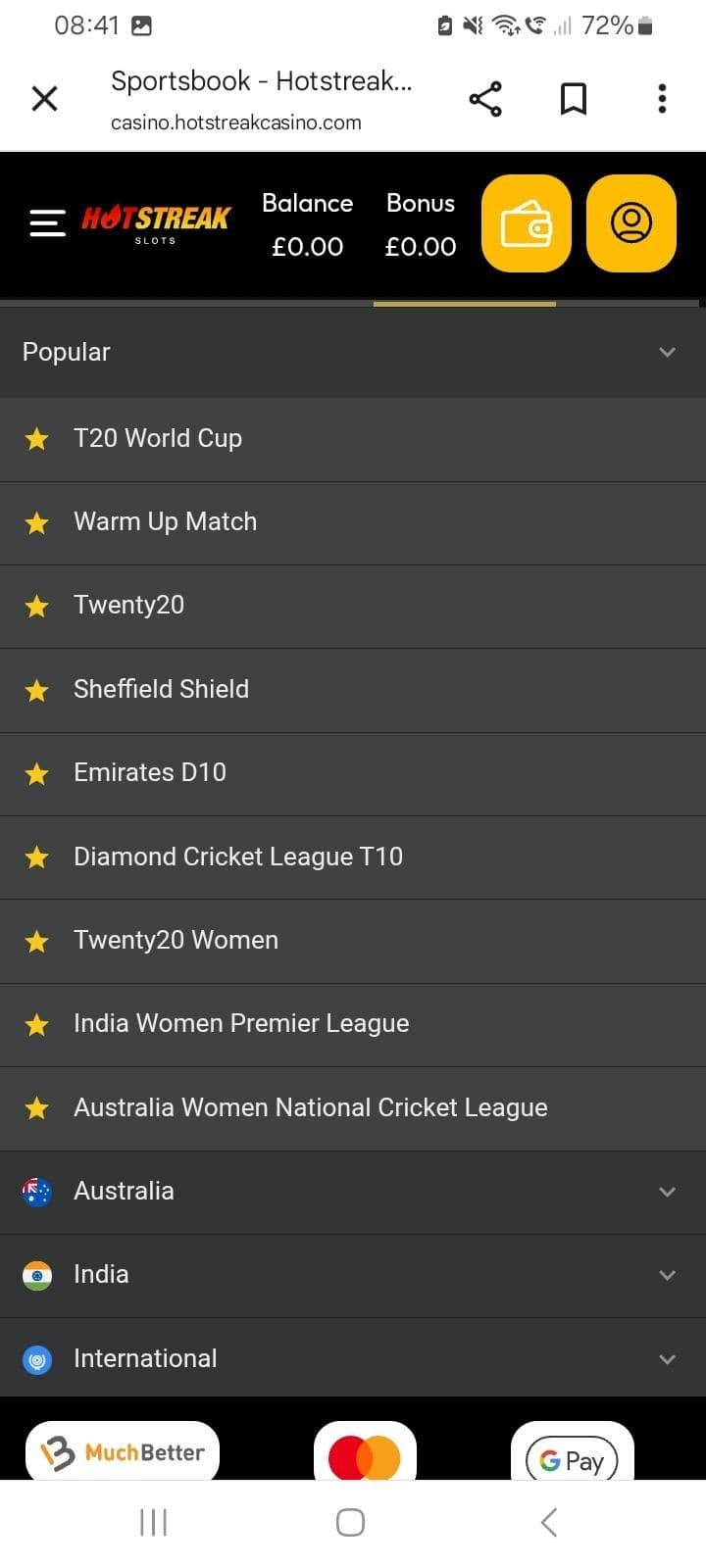Toggle the star next to Emirates D10
706x1568 pixels.
36,773
